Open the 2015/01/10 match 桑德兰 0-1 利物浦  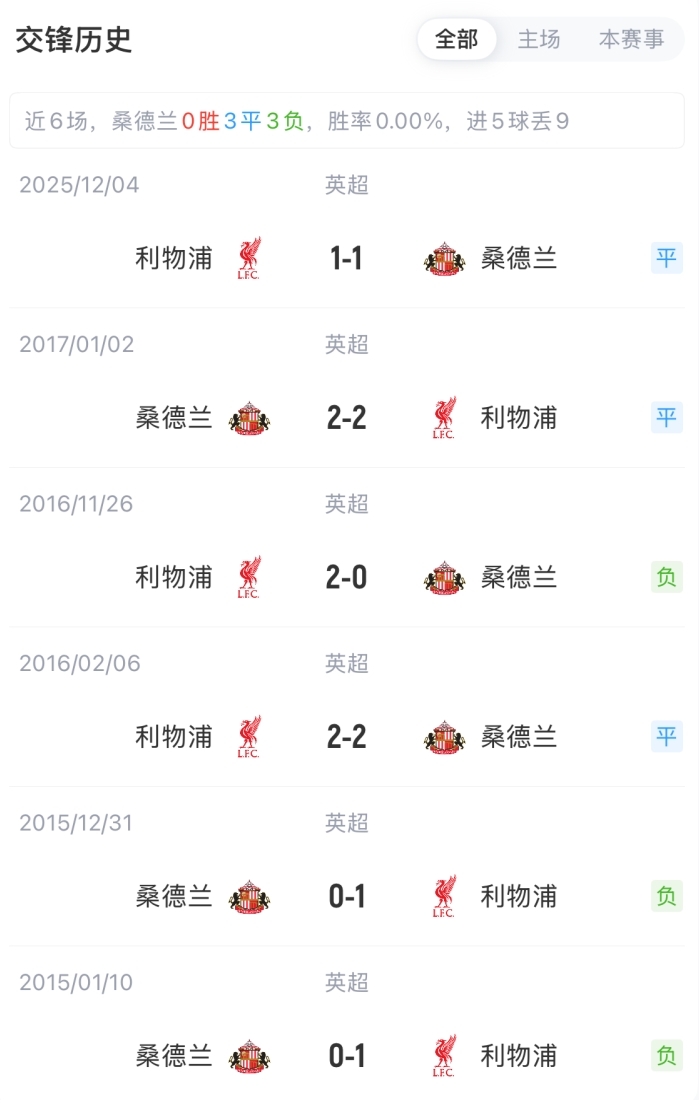(x=346, y=1055)
